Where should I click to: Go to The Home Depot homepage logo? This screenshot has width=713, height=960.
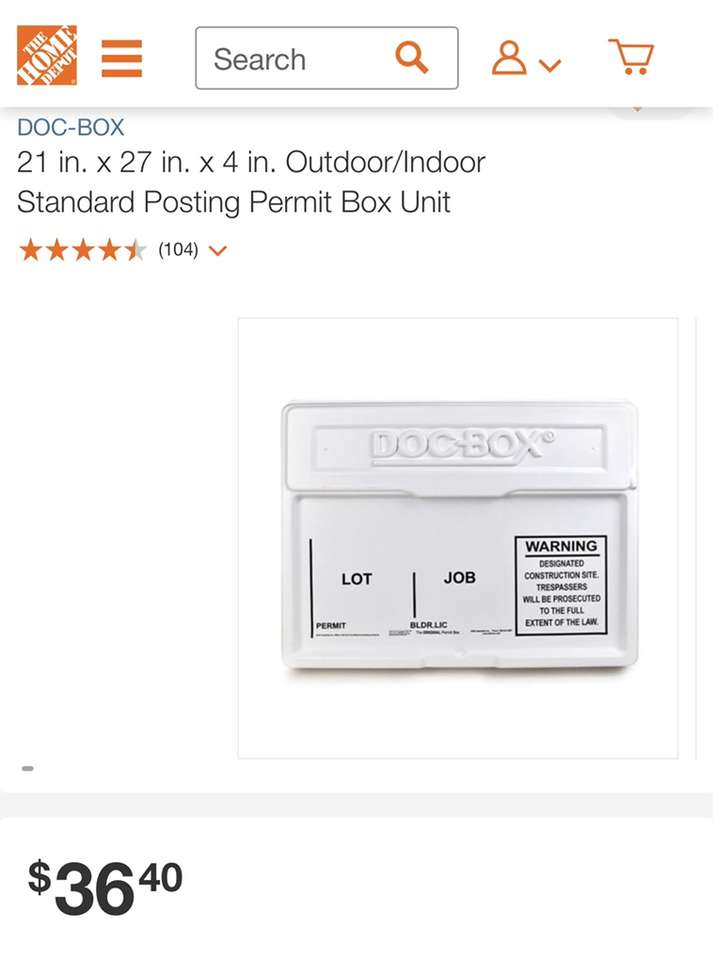point(46,56)
